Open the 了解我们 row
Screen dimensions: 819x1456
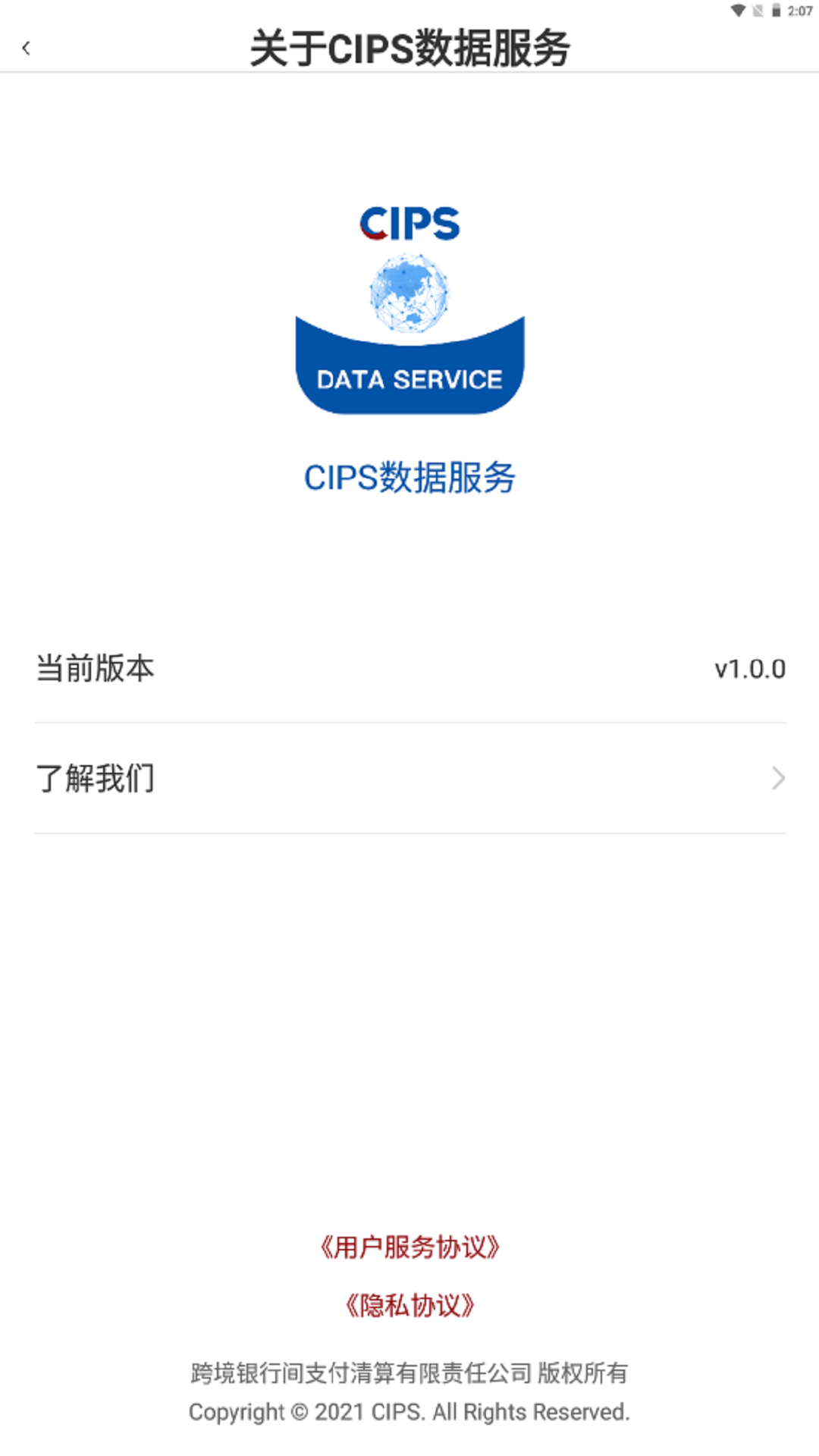click(x=409, y=778)
